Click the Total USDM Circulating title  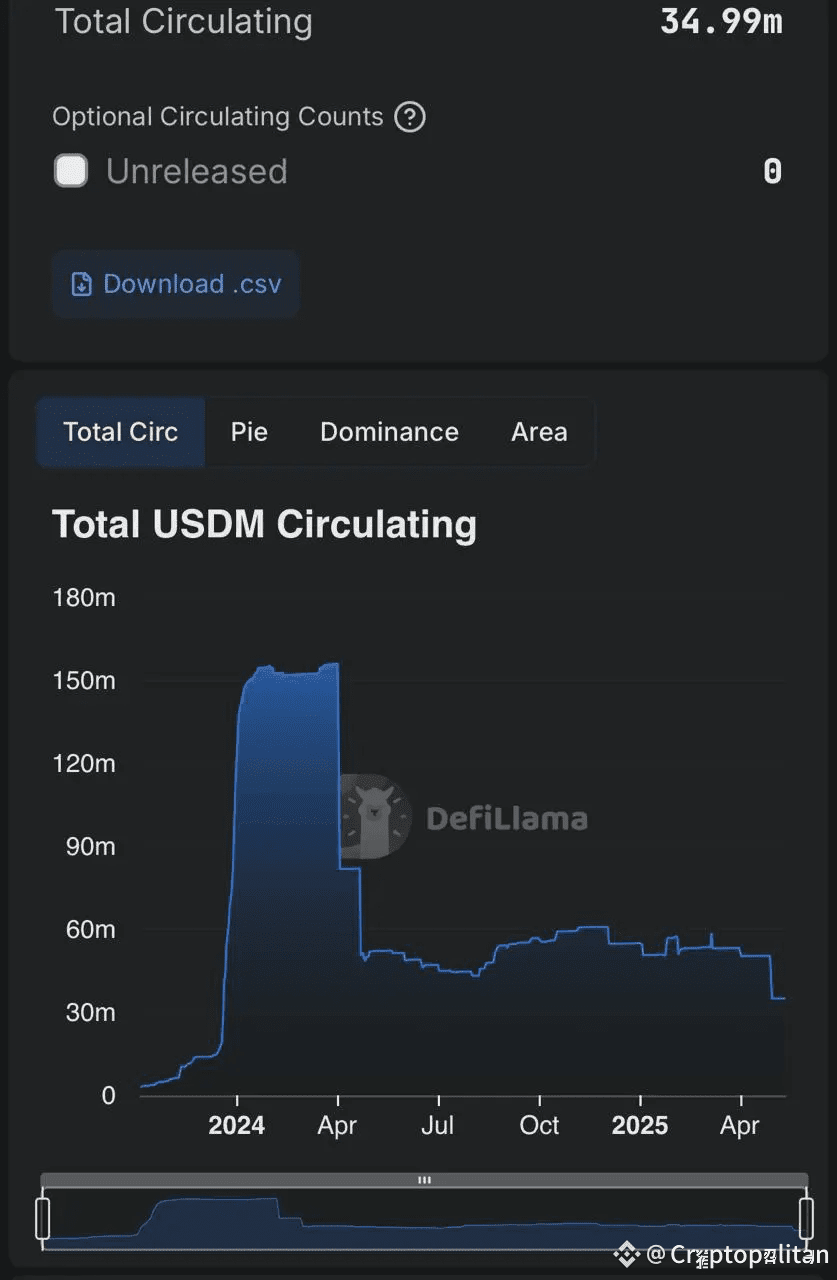(264, 524)
